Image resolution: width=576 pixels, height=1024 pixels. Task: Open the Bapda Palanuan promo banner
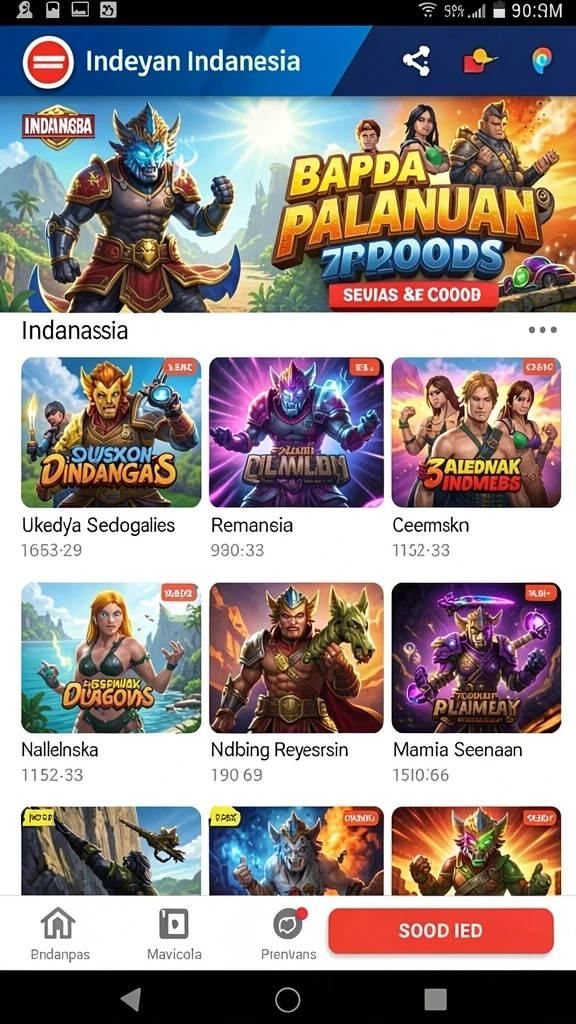click(288, 204)
